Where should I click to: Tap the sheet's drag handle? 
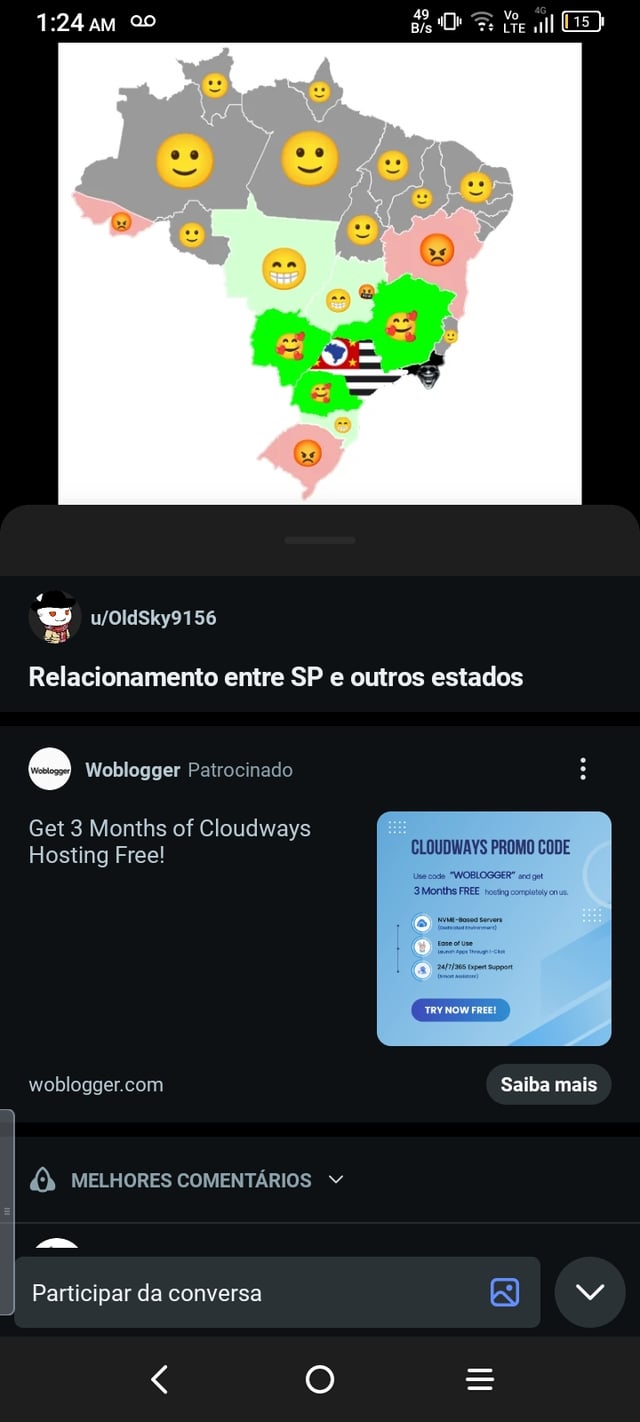[x=320, y=540]
